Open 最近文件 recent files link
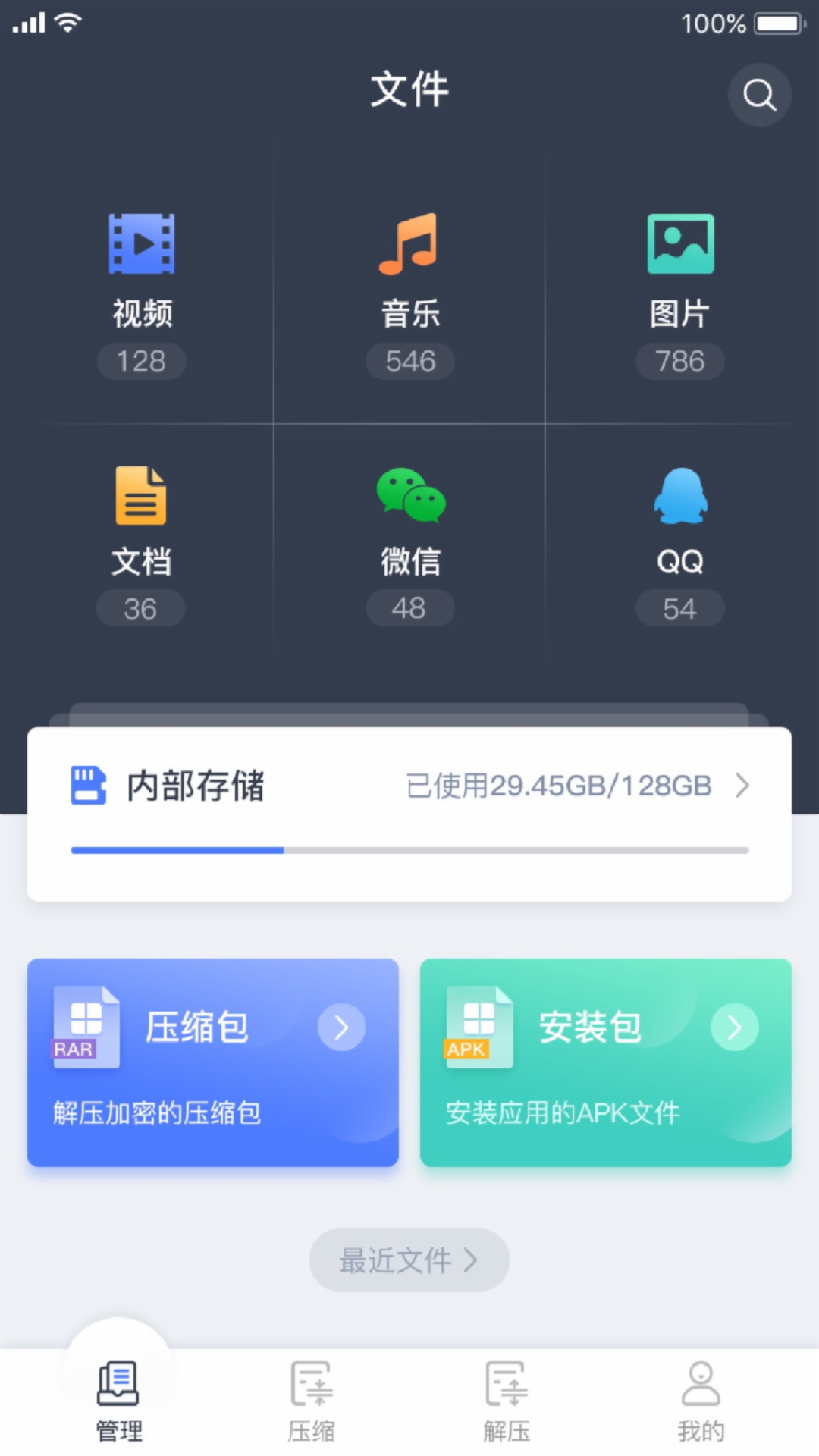This screenshot has width=819, height=1456. 408,1259
